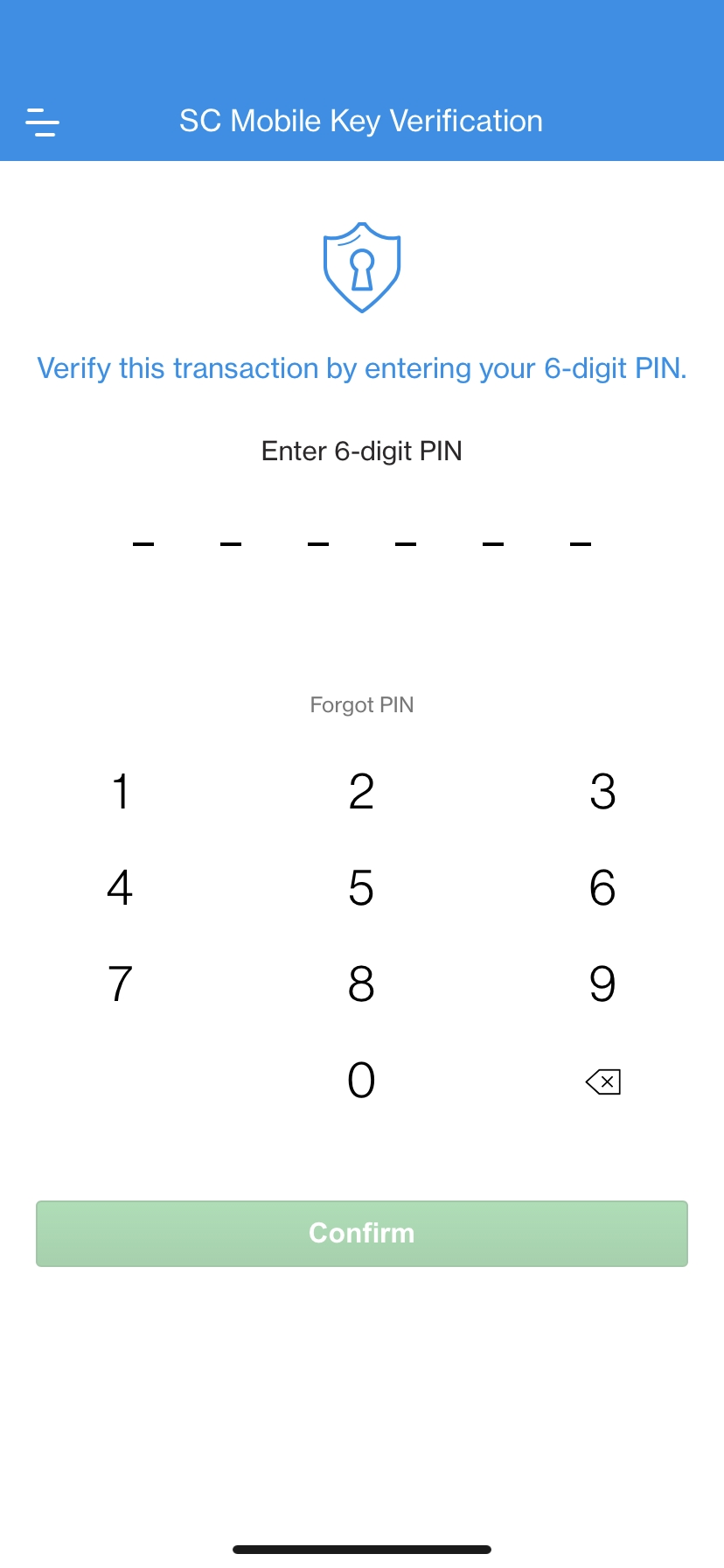Screen dimensions: 724x1568
Task: Click the shield security icon
Action: click(362, 268)
